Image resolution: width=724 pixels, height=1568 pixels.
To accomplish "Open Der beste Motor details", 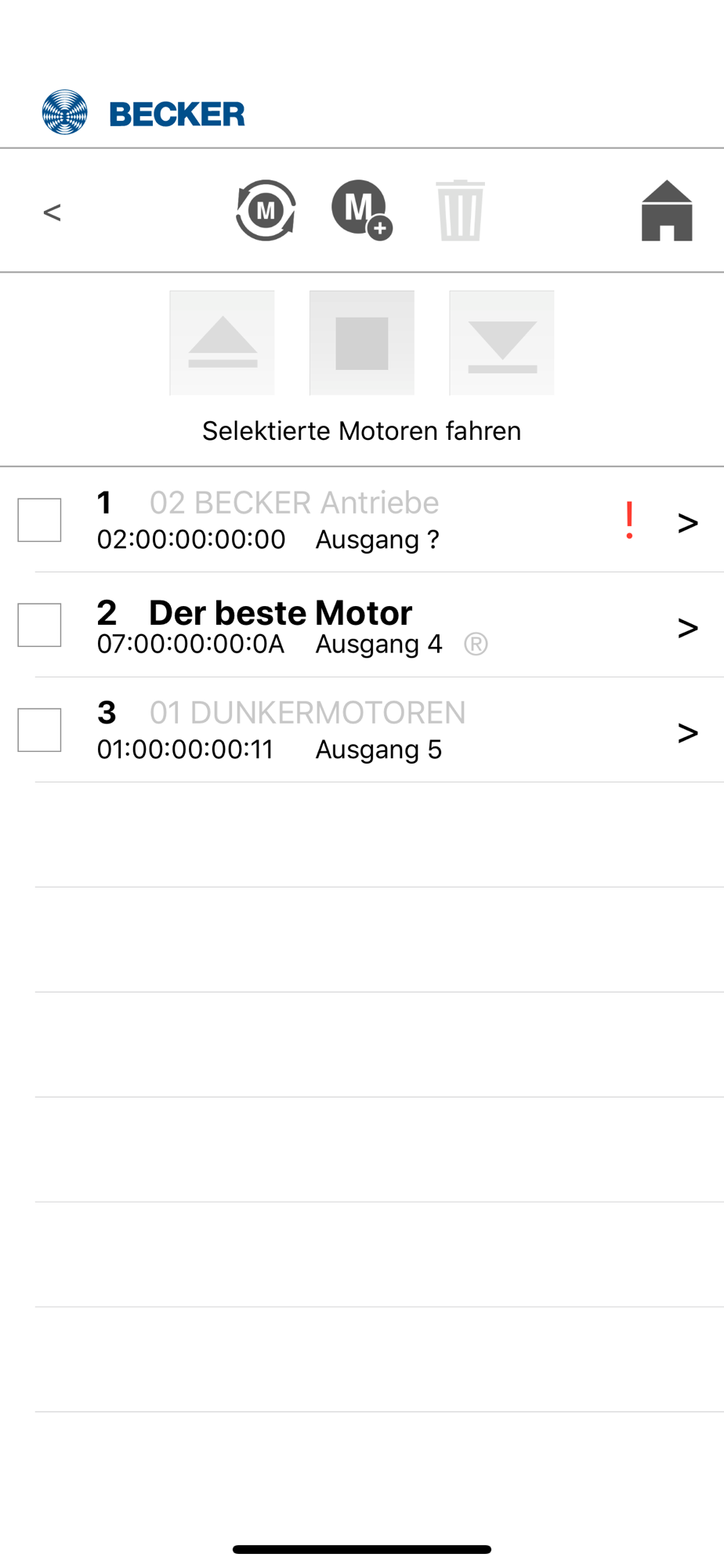I will click(687, 627).
